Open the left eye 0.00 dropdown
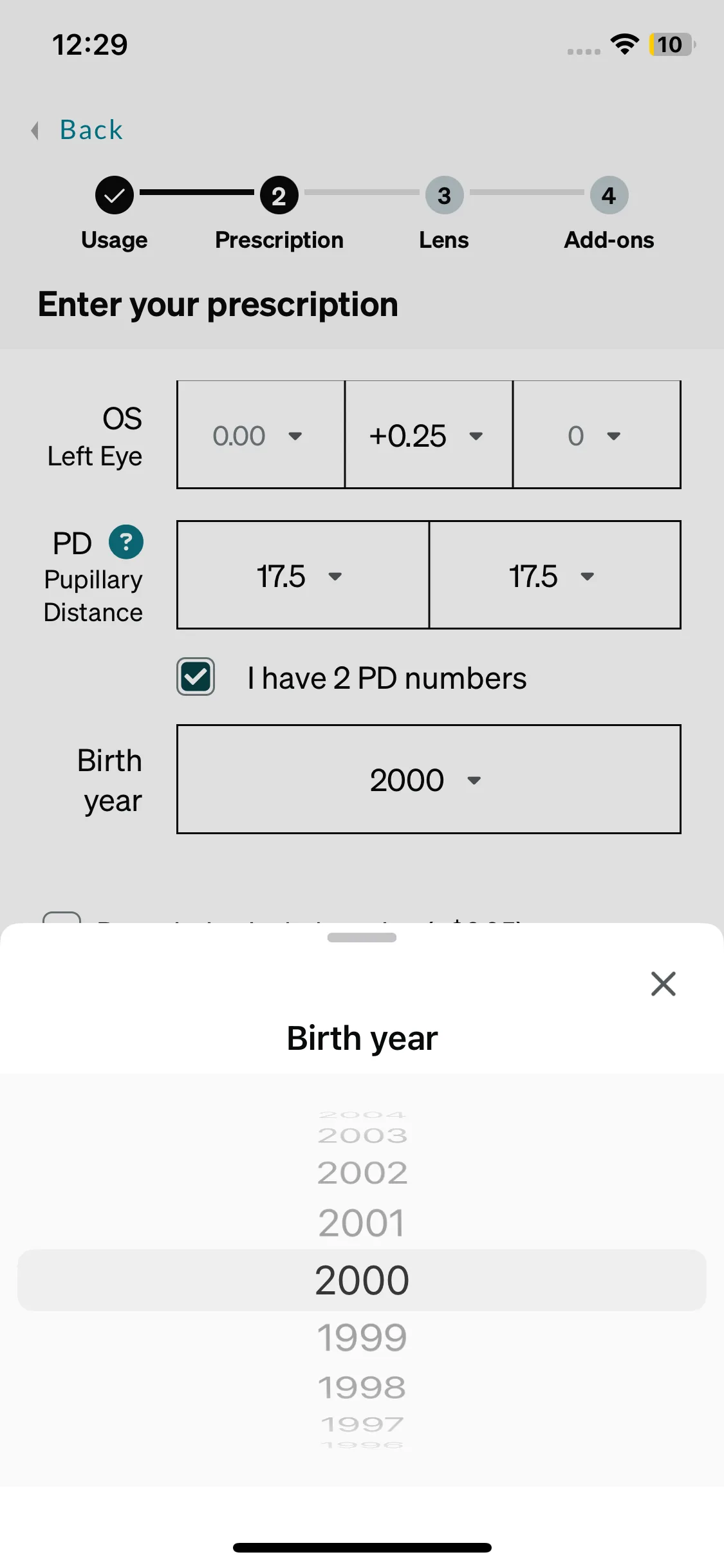 pyautogui.click(x=261, y=434)
